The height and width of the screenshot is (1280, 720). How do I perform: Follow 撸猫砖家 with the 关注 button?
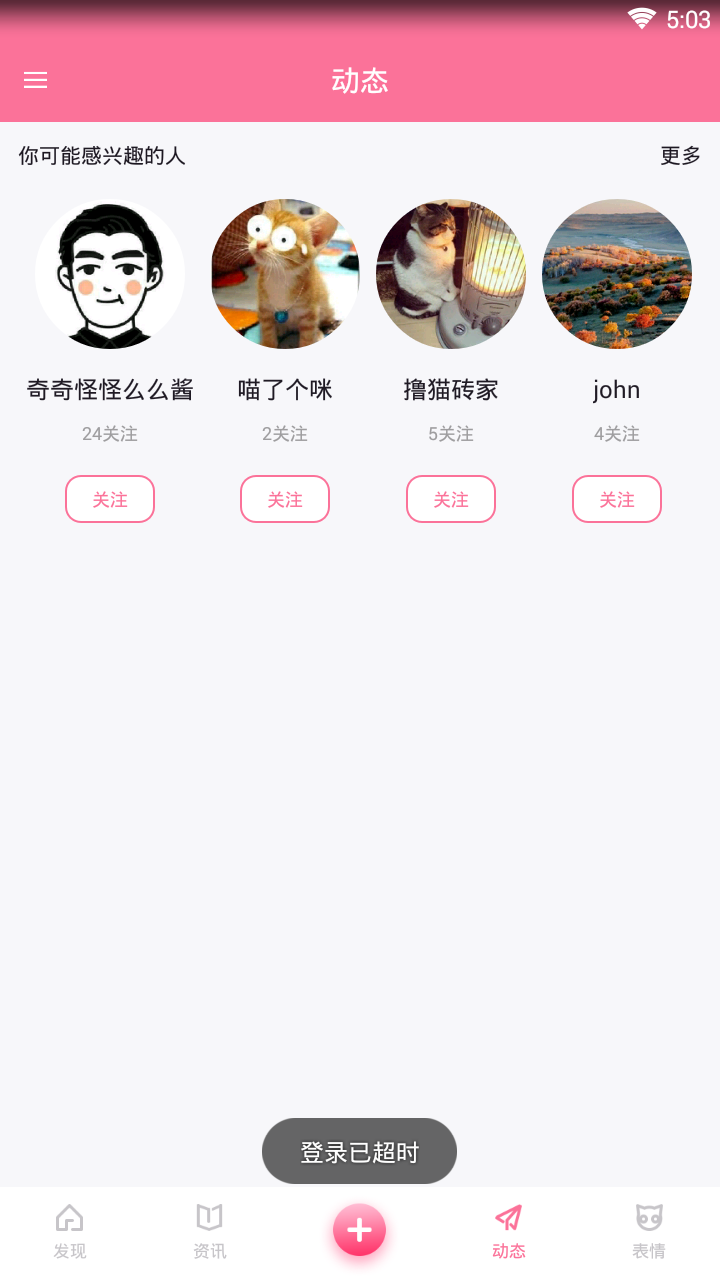pos(450,498)
